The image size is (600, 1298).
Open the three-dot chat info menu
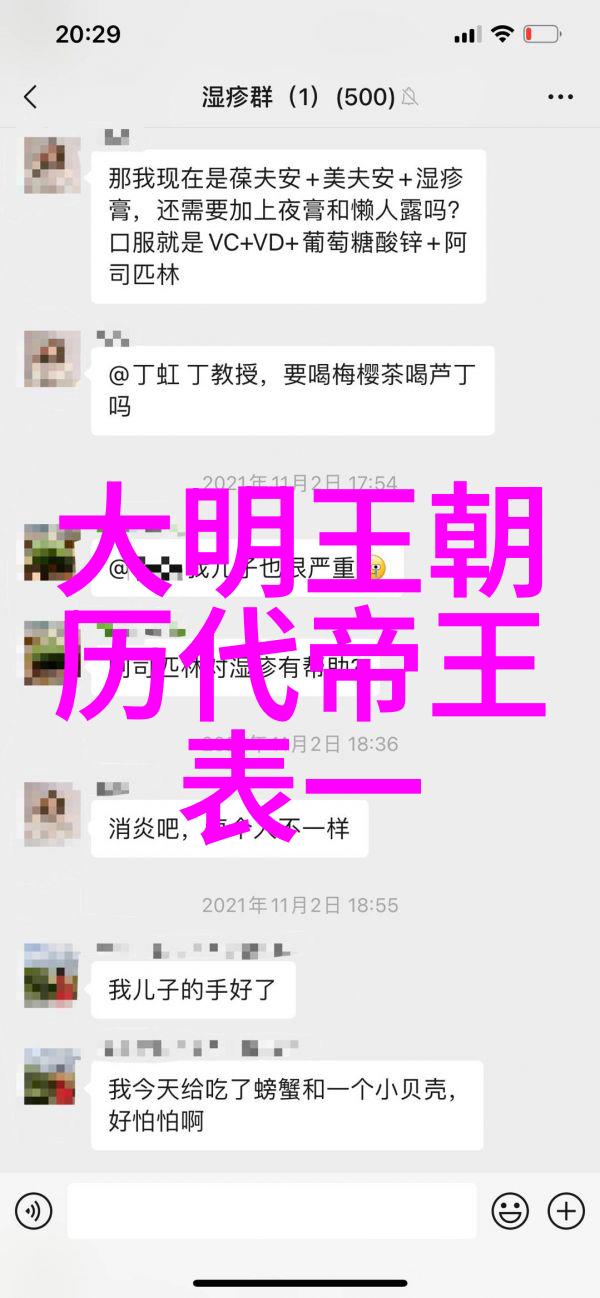pyautogui.click(x=560, y=97)
